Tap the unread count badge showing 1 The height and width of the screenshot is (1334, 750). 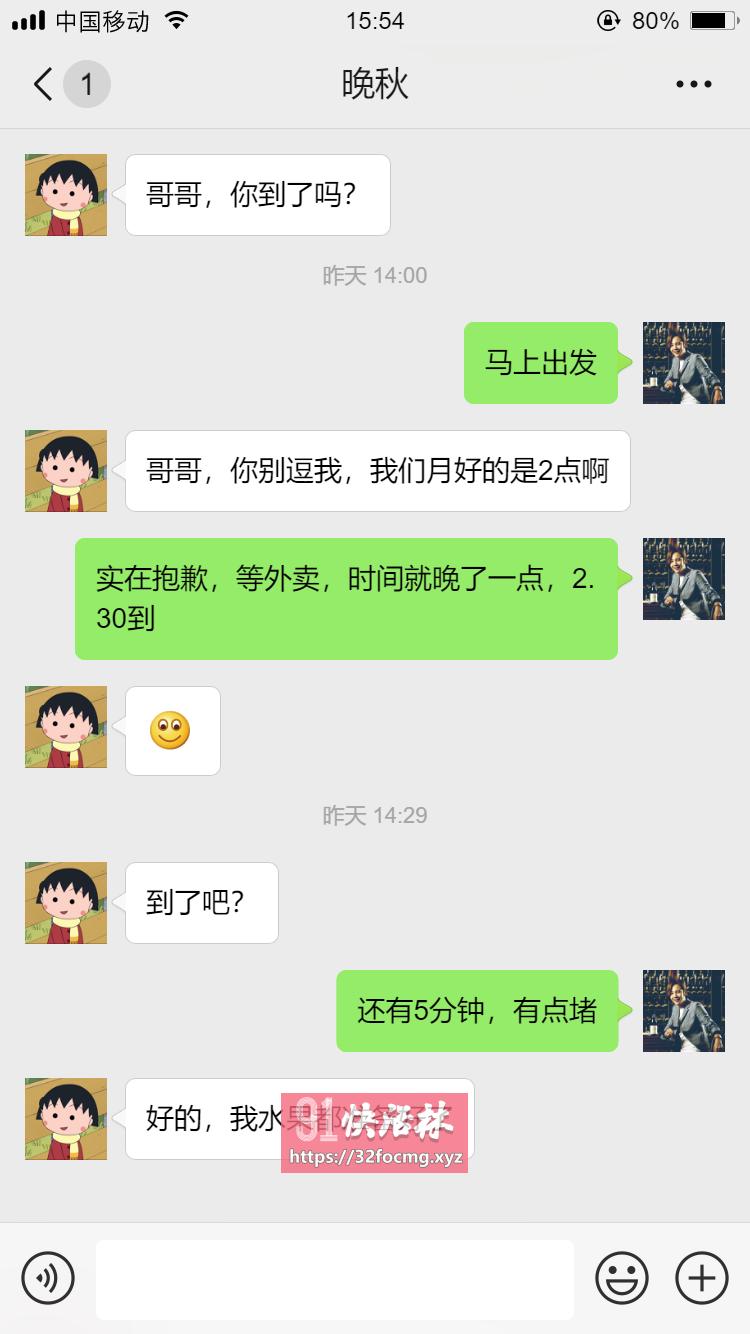click(x=86, y=84)
